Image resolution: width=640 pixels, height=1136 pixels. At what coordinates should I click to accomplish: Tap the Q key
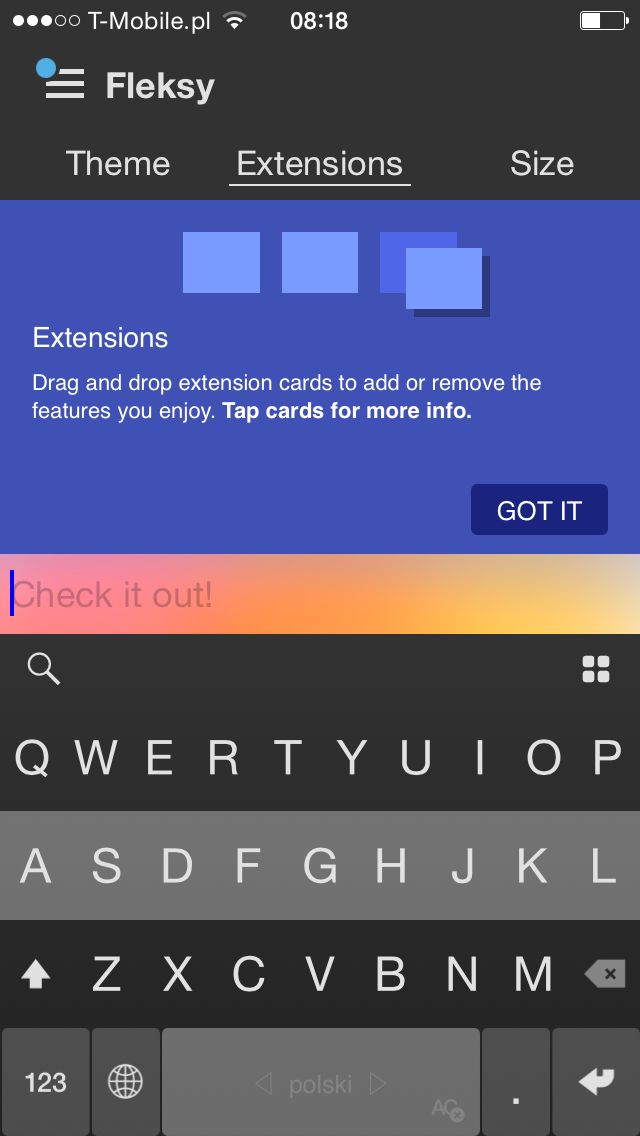(32, 758)
